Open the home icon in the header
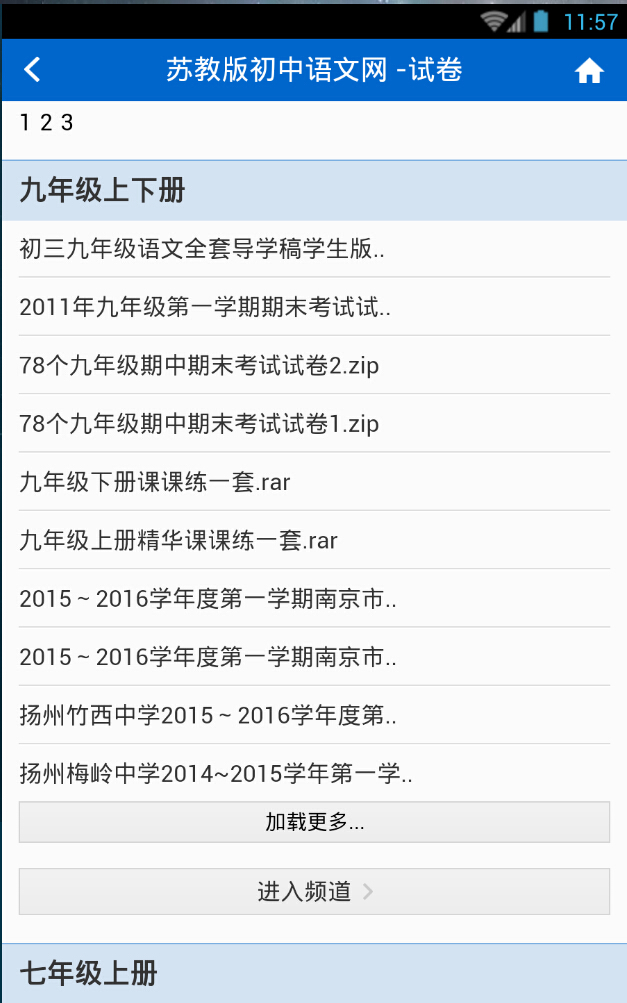 pyautogui.click(x=589, y=70)
